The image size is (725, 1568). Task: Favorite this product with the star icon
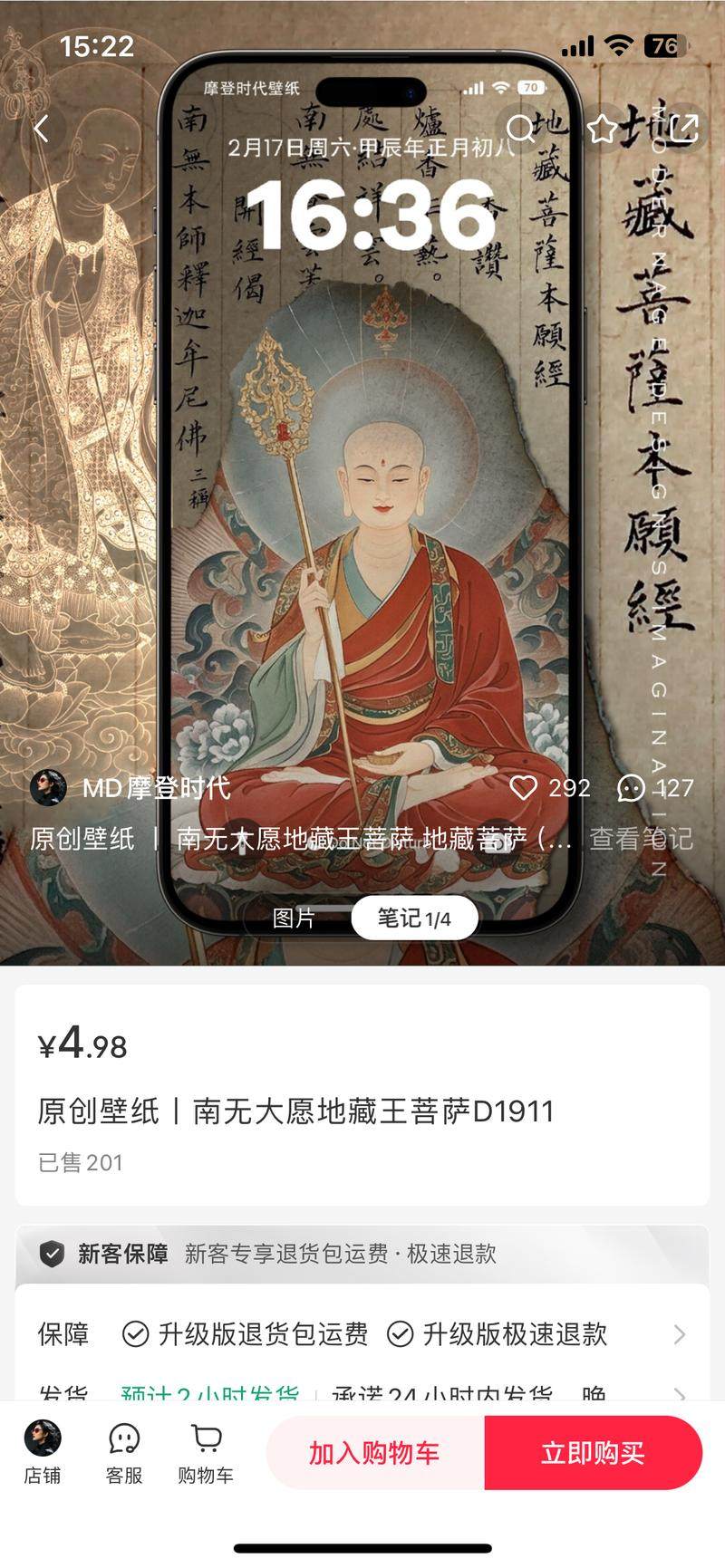(602, 129)
